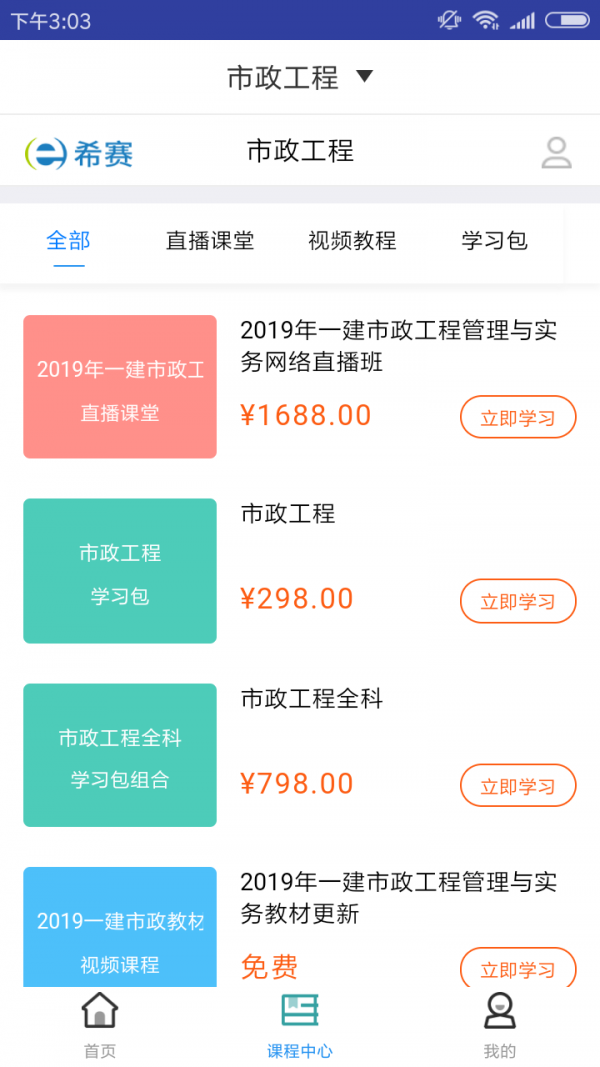
Task: Tap 立即学习 for the ¥1688.00 course
Action: [x=518, y=418]
